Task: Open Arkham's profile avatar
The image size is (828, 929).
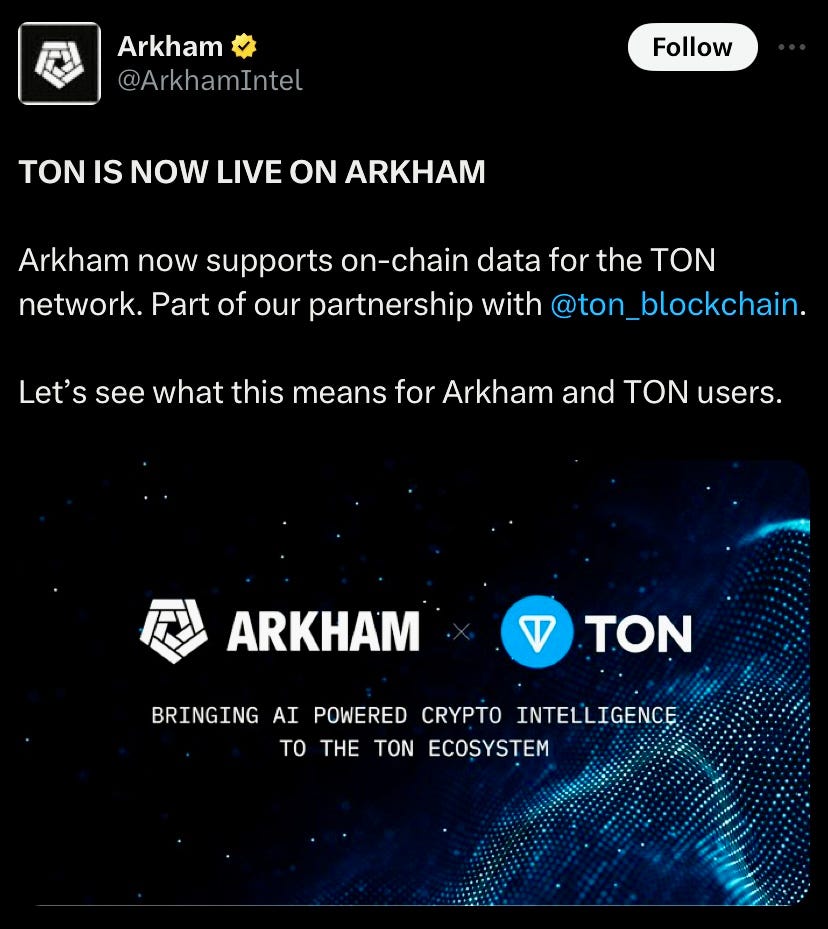Action: point(59,63)
